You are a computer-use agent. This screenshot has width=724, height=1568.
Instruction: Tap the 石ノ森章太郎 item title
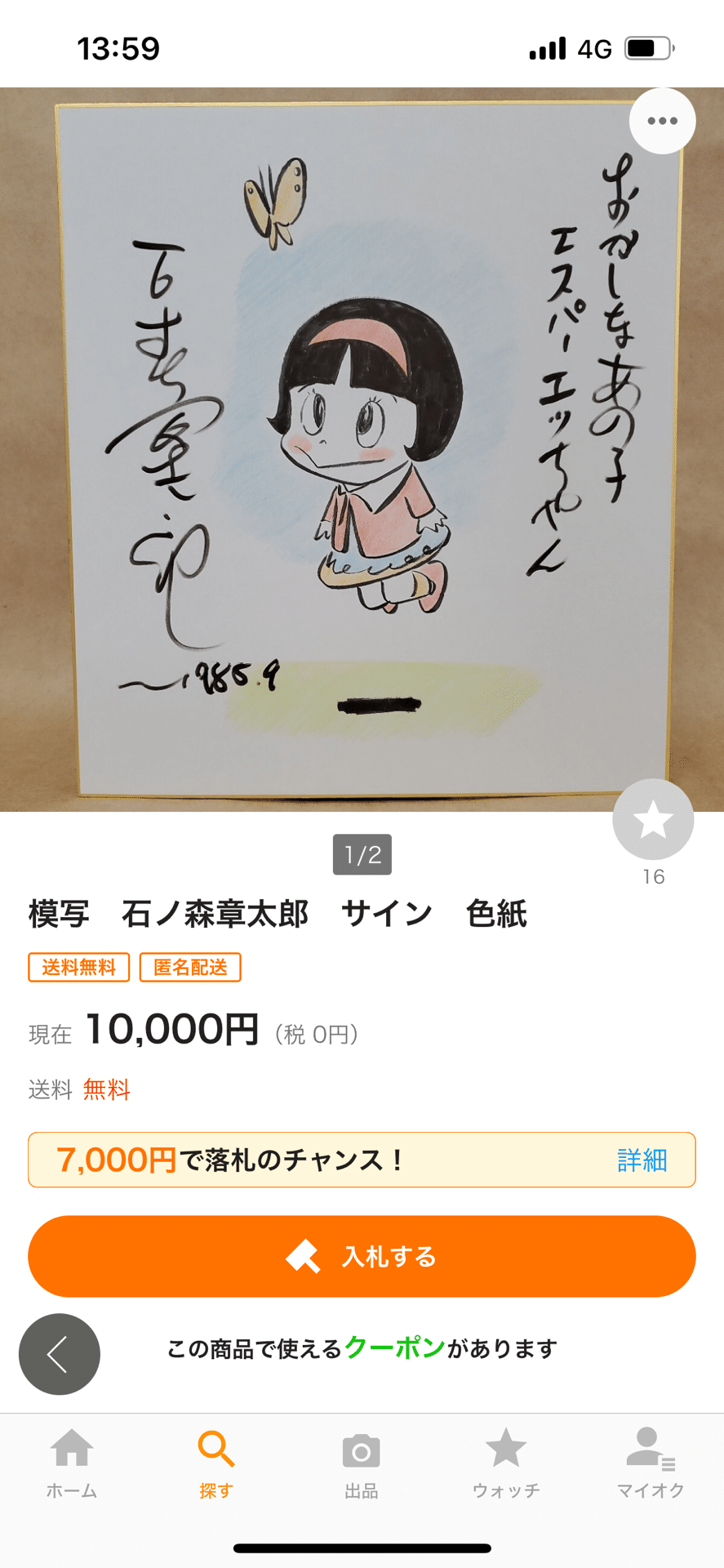coord(216,914)
